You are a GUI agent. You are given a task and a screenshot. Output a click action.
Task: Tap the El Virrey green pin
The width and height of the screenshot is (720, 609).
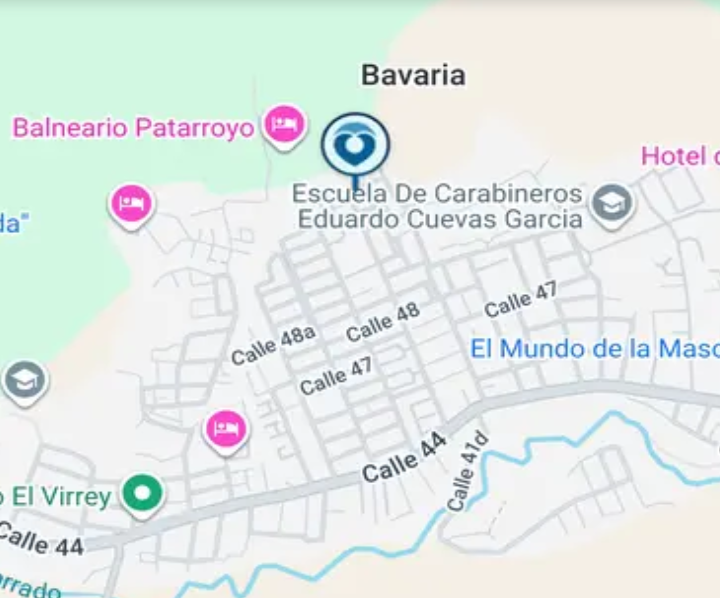pyautogui.click(x=143, y=494)
